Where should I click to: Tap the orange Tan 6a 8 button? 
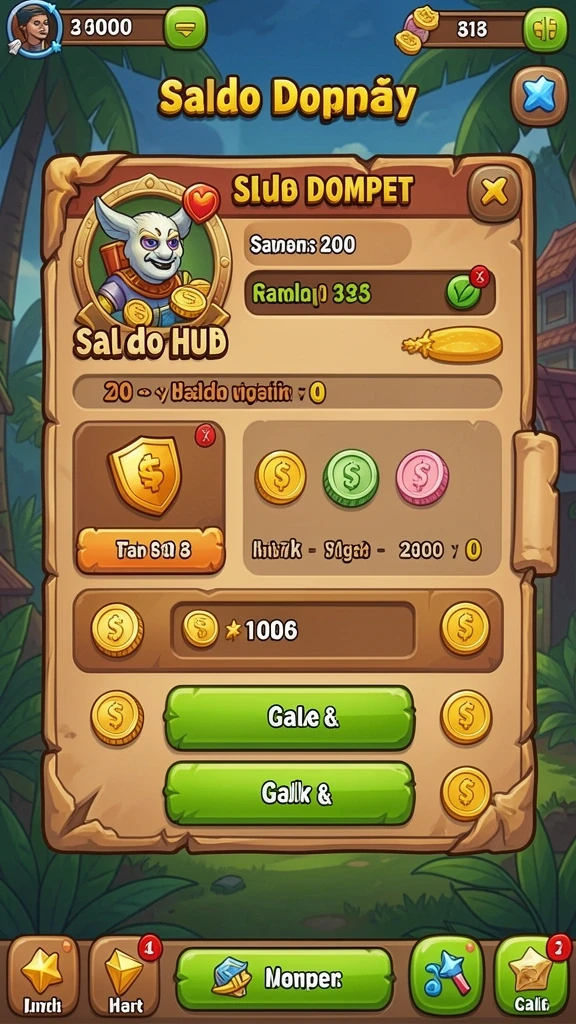[x=150, y=550]
